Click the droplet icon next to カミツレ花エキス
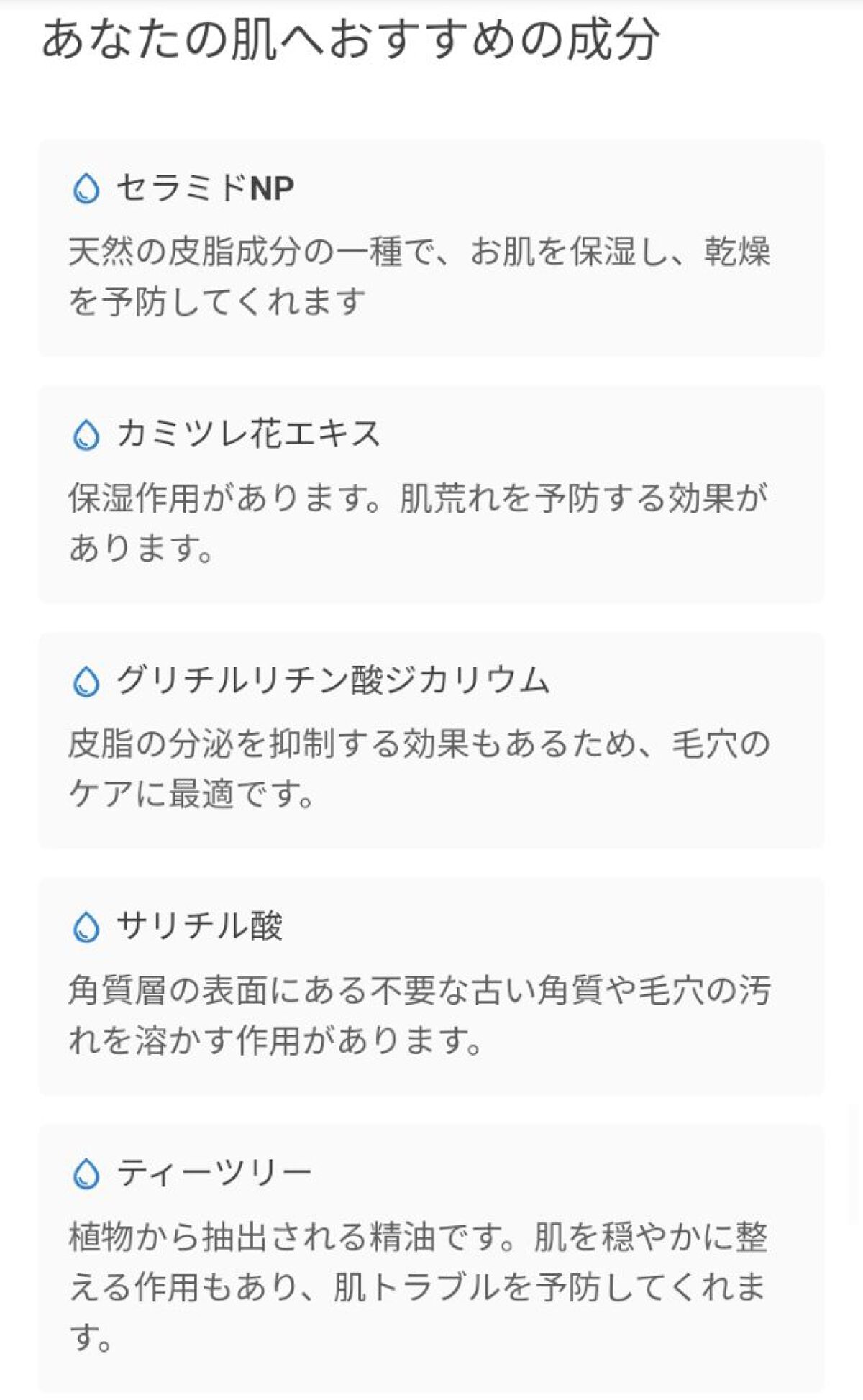The height and width of the screenshot is (1400, 863). tap(87, 434)
